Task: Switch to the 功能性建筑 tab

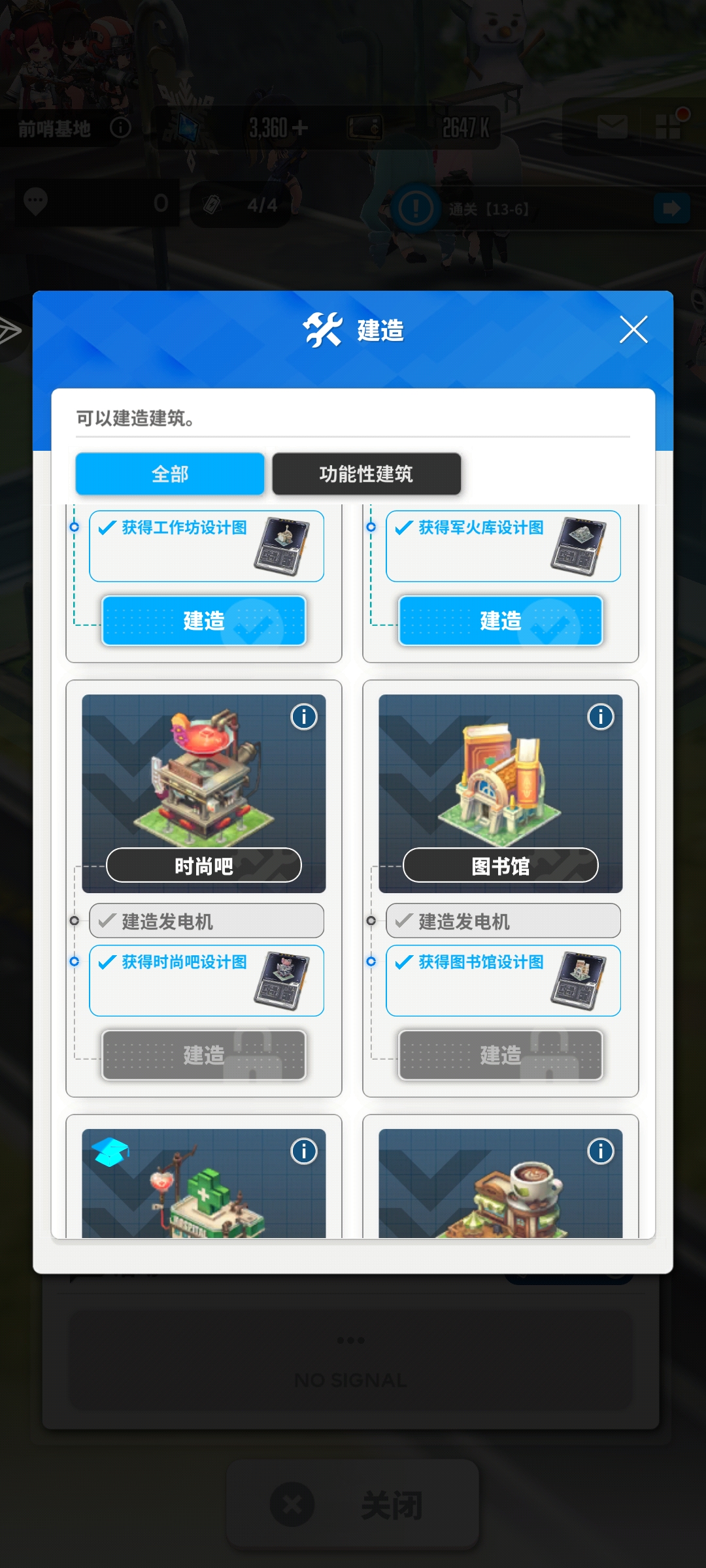Action: (366, 474)
